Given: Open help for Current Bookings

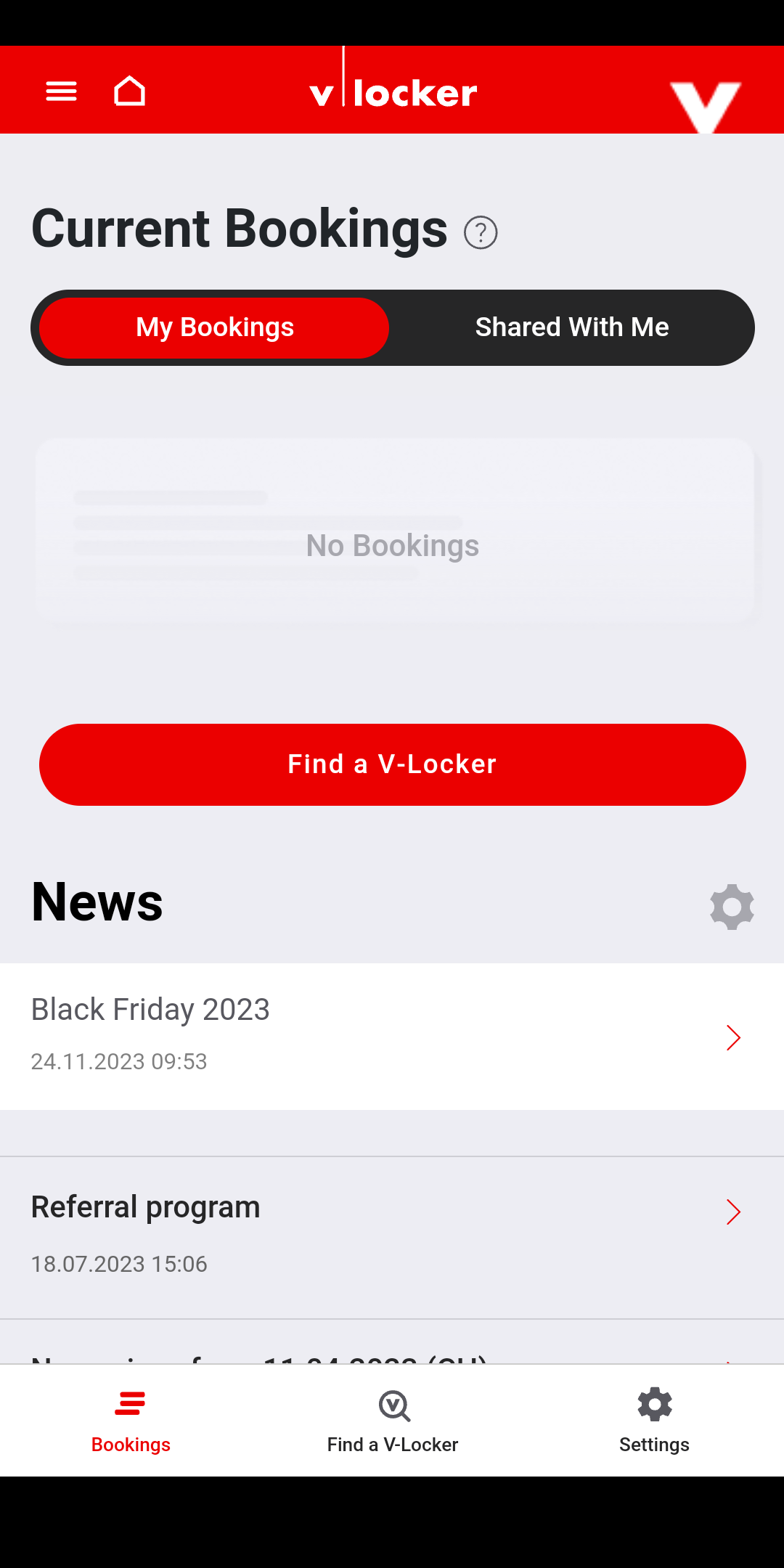Looking at the screenshot, I should pyautogui.click(x=481, y=233).
